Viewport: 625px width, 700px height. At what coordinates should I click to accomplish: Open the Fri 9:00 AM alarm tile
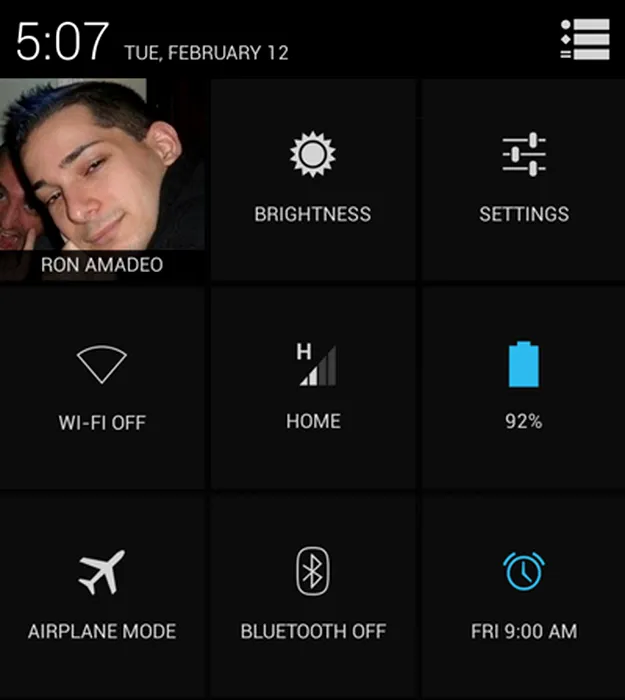(x=523, y=597)
